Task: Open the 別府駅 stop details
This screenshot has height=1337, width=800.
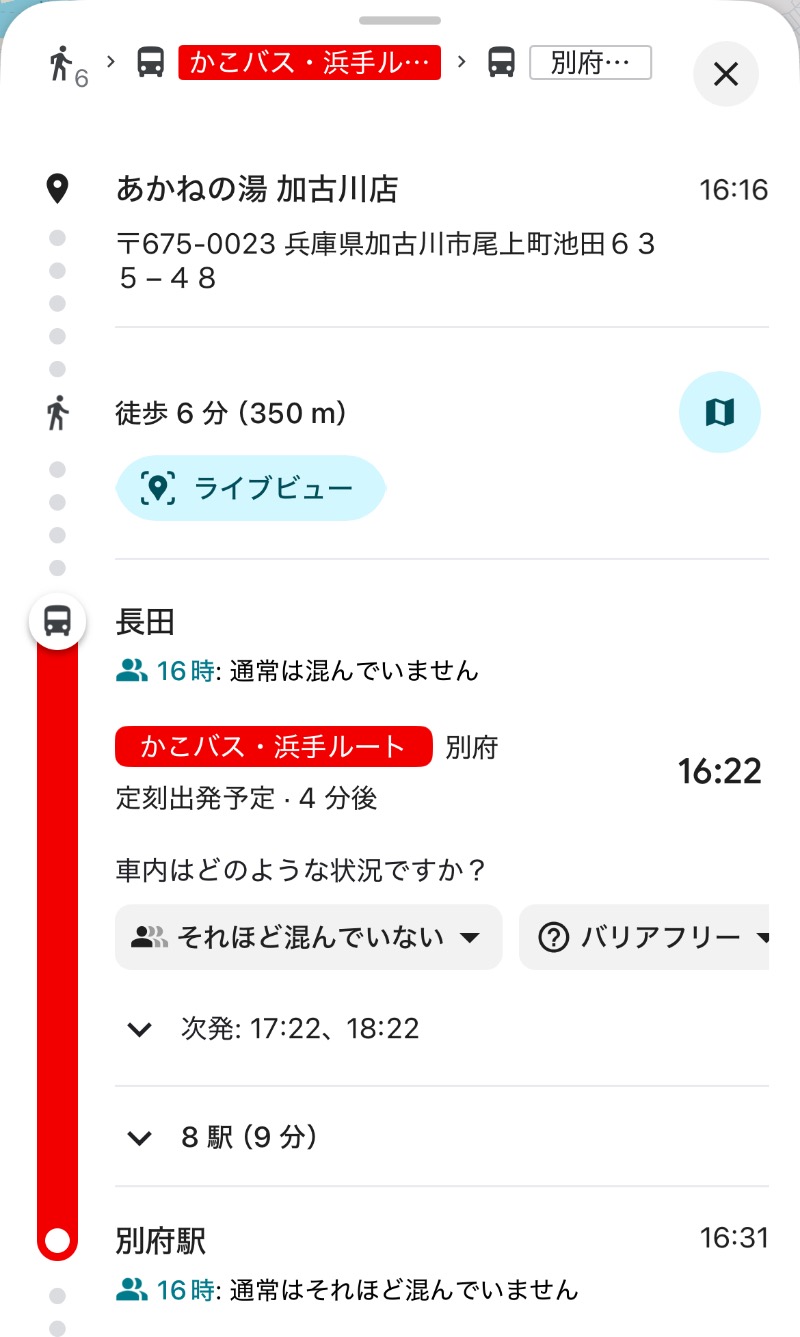Action: (161, 1242)
